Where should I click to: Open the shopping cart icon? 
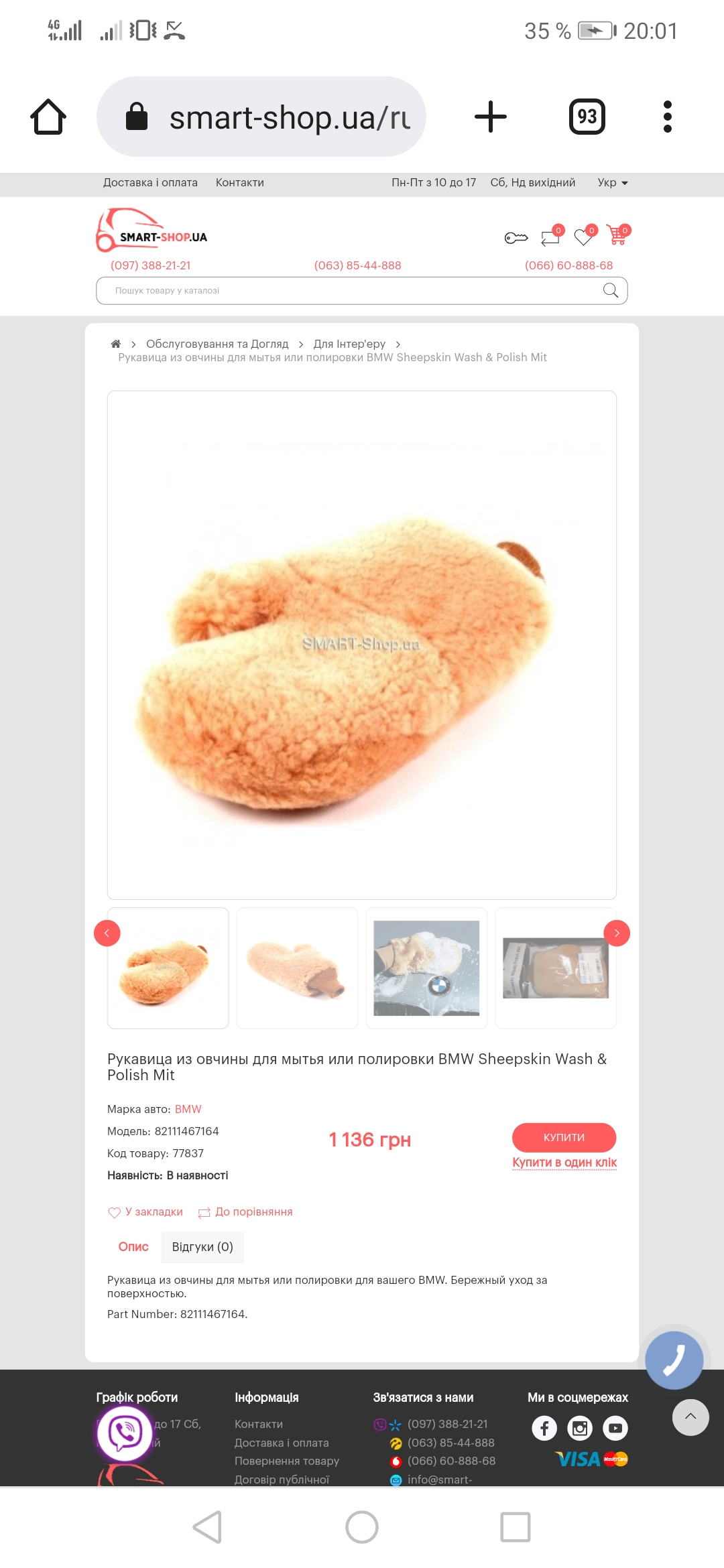click(617, 235)
